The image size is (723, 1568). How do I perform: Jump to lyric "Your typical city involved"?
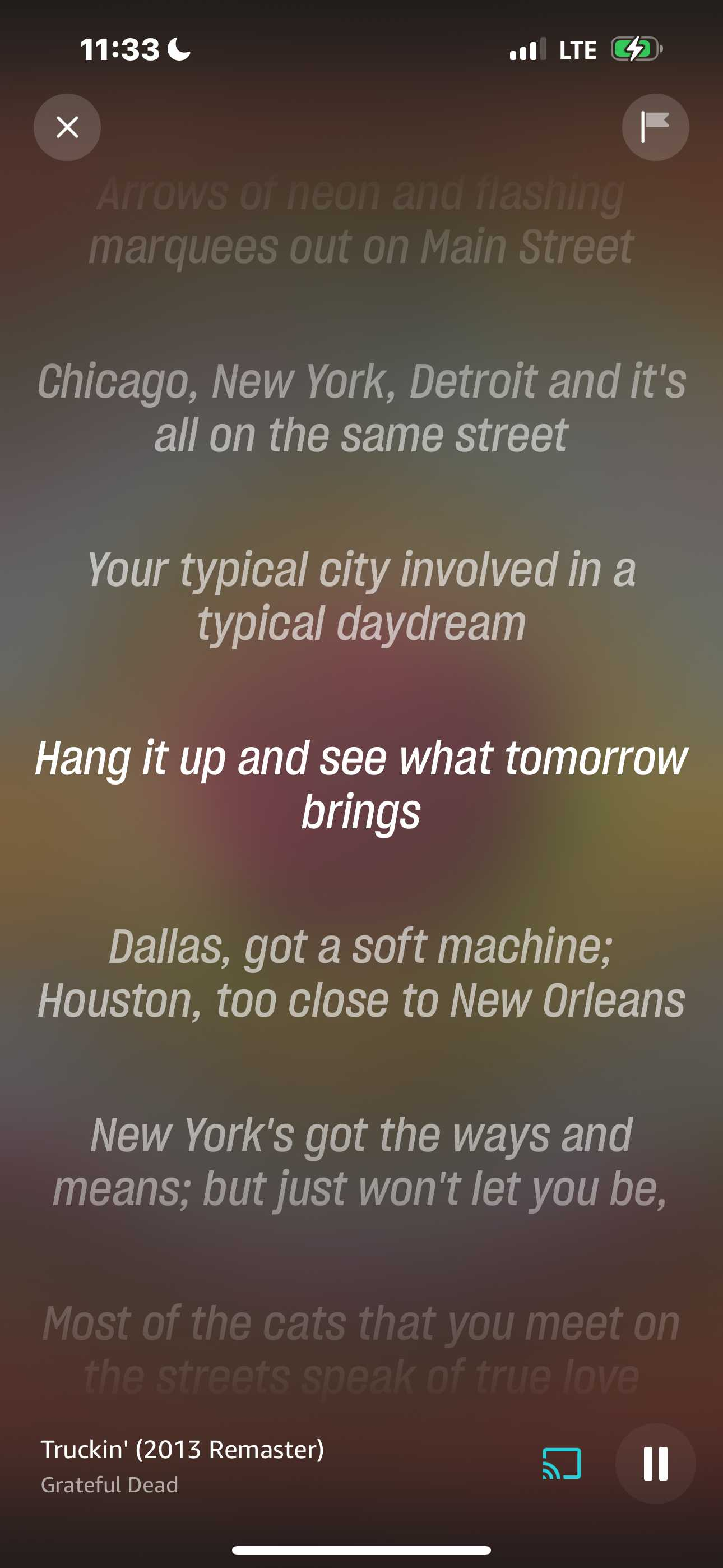click(361, 596)
